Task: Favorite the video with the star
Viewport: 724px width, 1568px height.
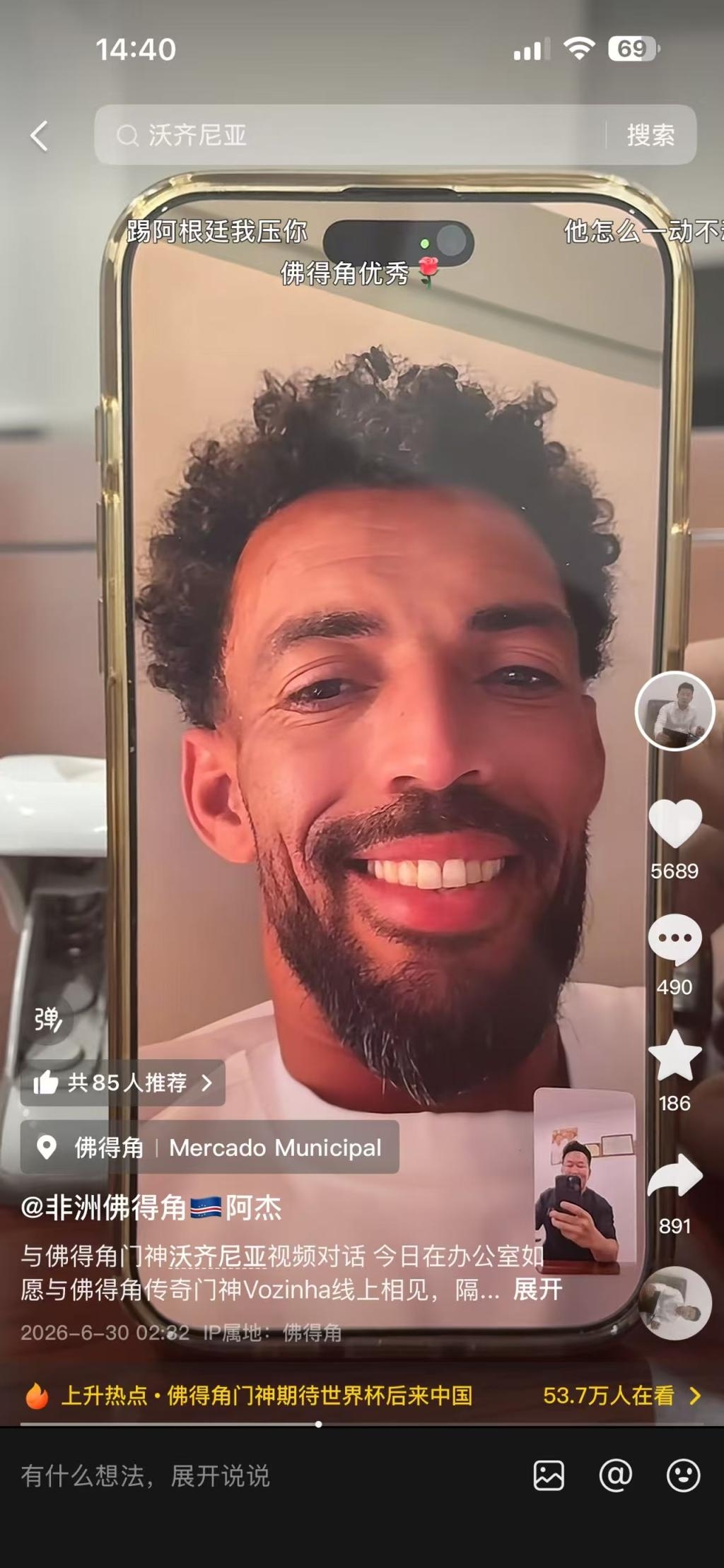Action: tap(675, 1056)
